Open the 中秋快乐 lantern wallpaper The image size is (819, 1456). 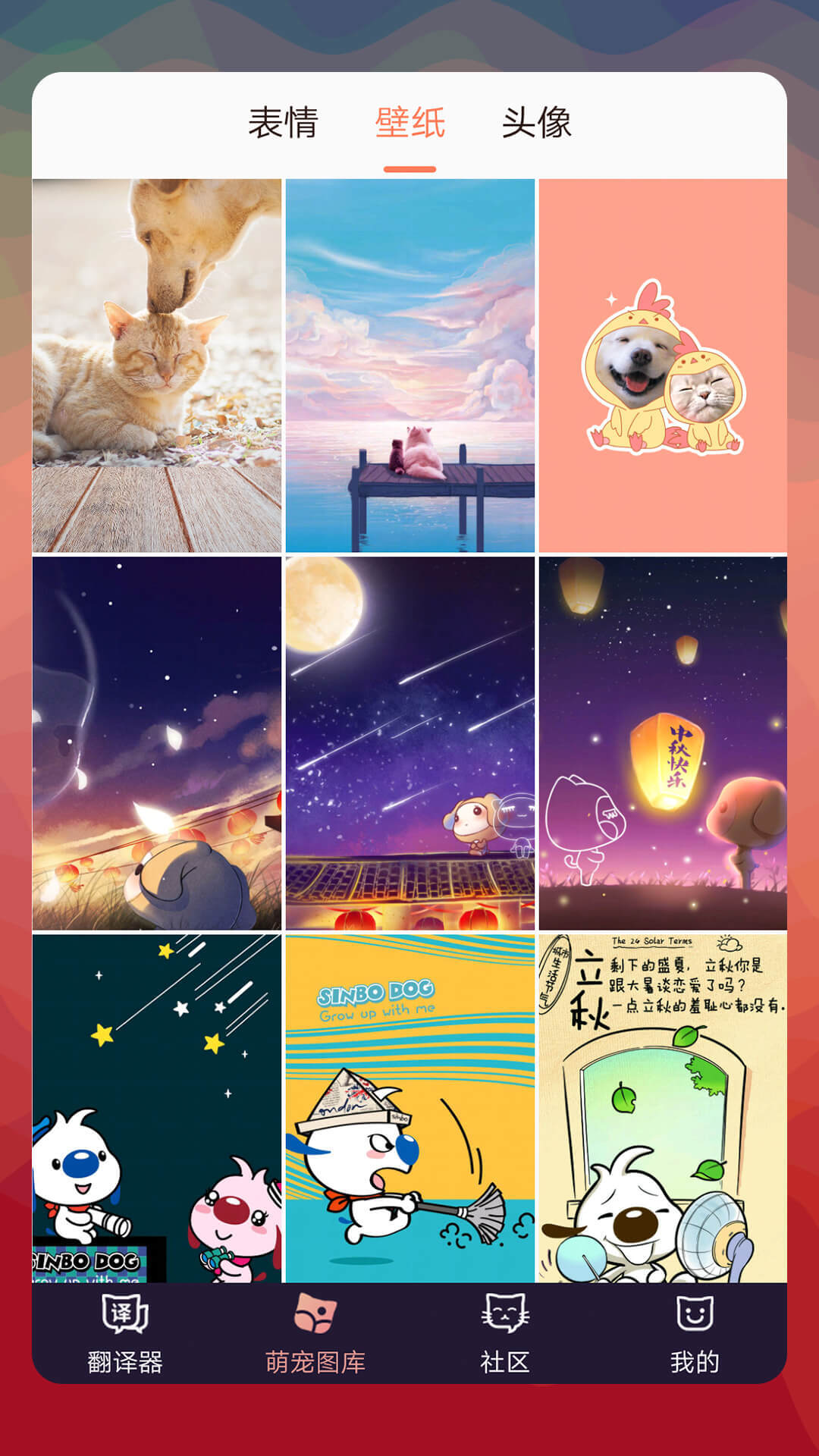tap(663, 743)
